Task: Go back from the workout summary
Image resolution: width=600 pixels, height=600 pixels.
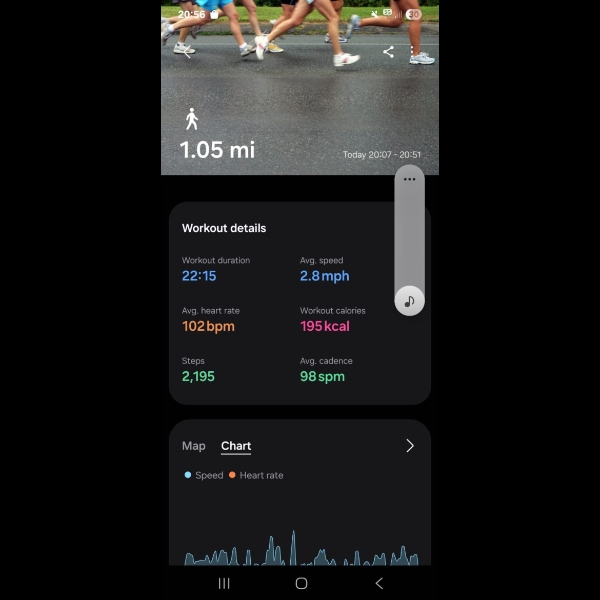Action: point(186,53)
